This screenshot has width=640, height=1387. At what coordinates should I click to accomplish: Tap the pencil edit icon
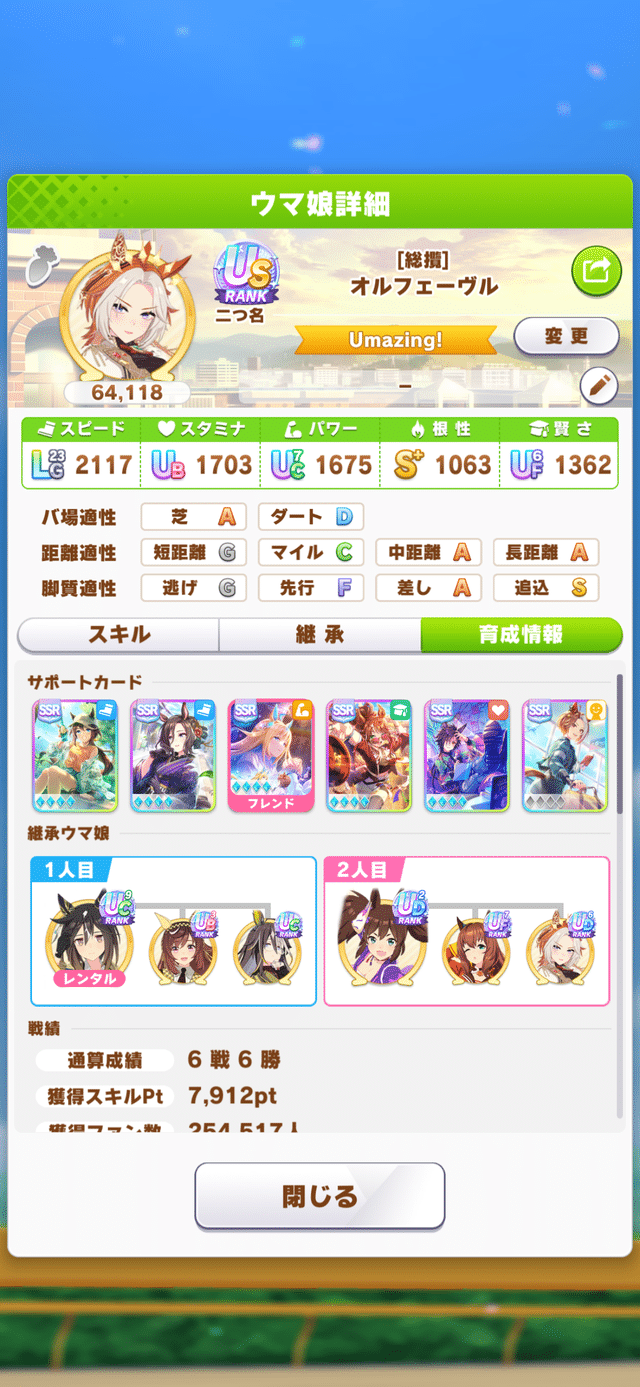(598, 385)
